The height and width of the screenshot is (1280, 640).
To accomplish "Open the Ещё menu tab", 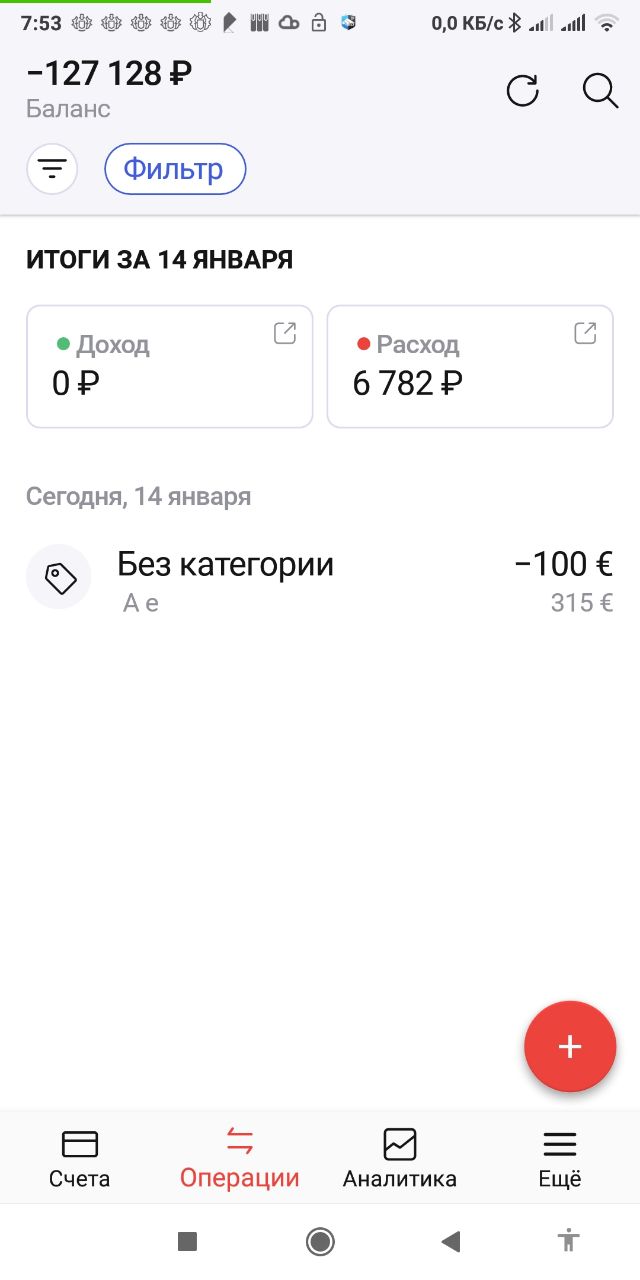I will coord(560,1158).
